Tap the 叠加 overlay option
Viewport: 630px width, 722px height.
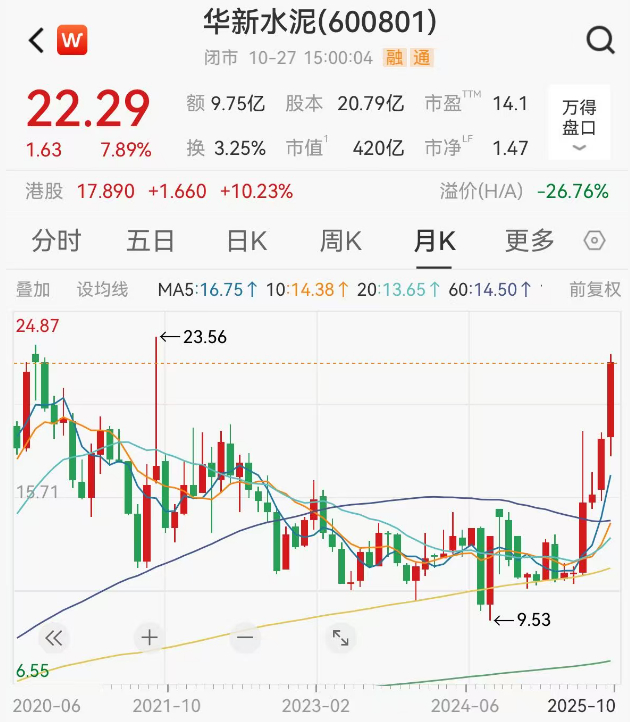tap(32, 290)
